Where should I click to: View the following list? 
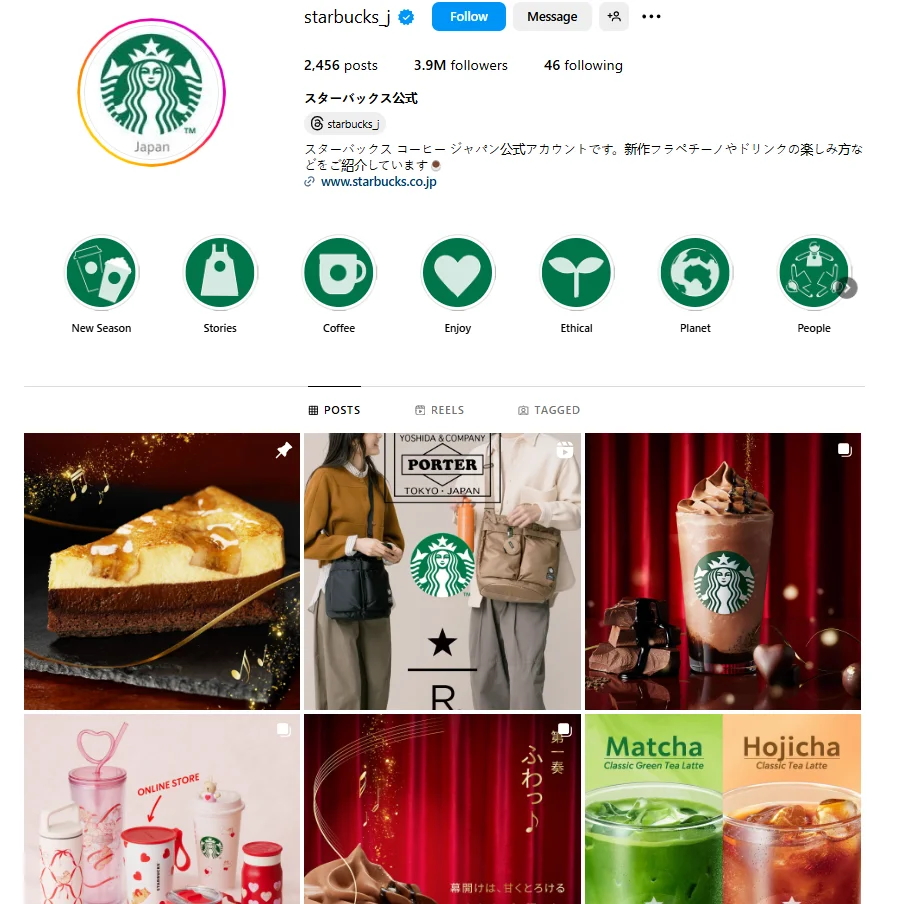click(x=583, y=66)
